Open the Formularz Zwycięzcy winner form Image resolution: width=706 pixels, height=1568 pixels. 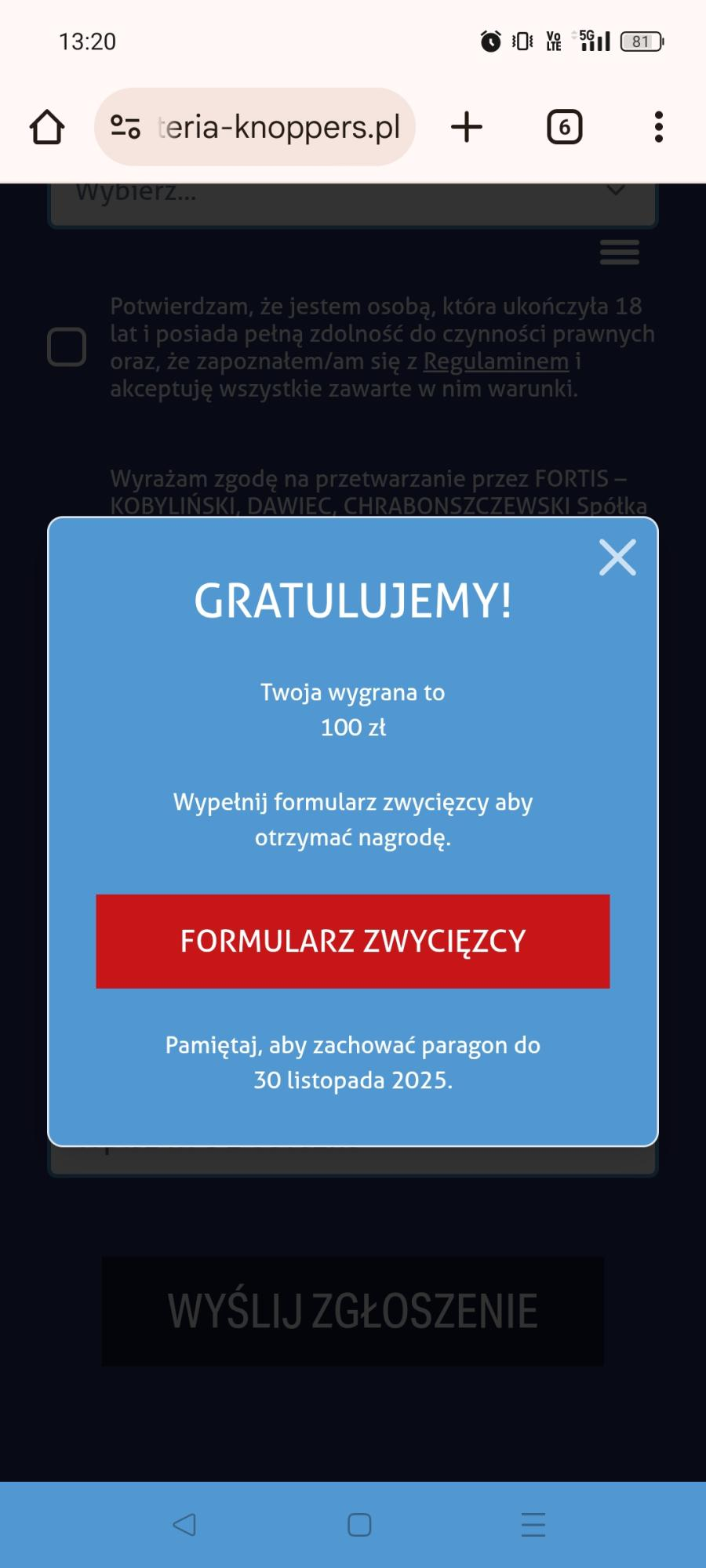pos(352,941)
